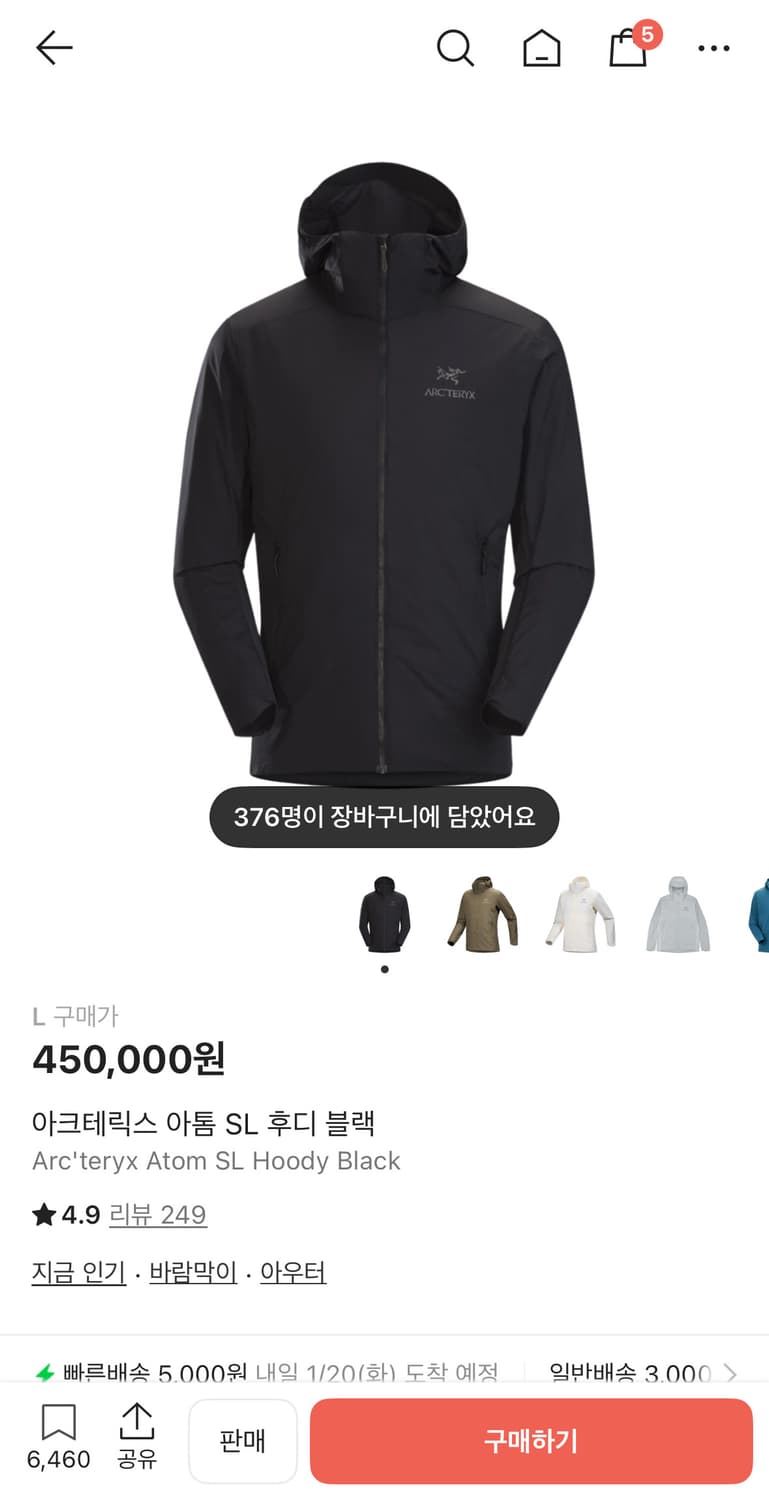
Task: Select the white hoody thumbnail
Action: (x=581, y=915)
